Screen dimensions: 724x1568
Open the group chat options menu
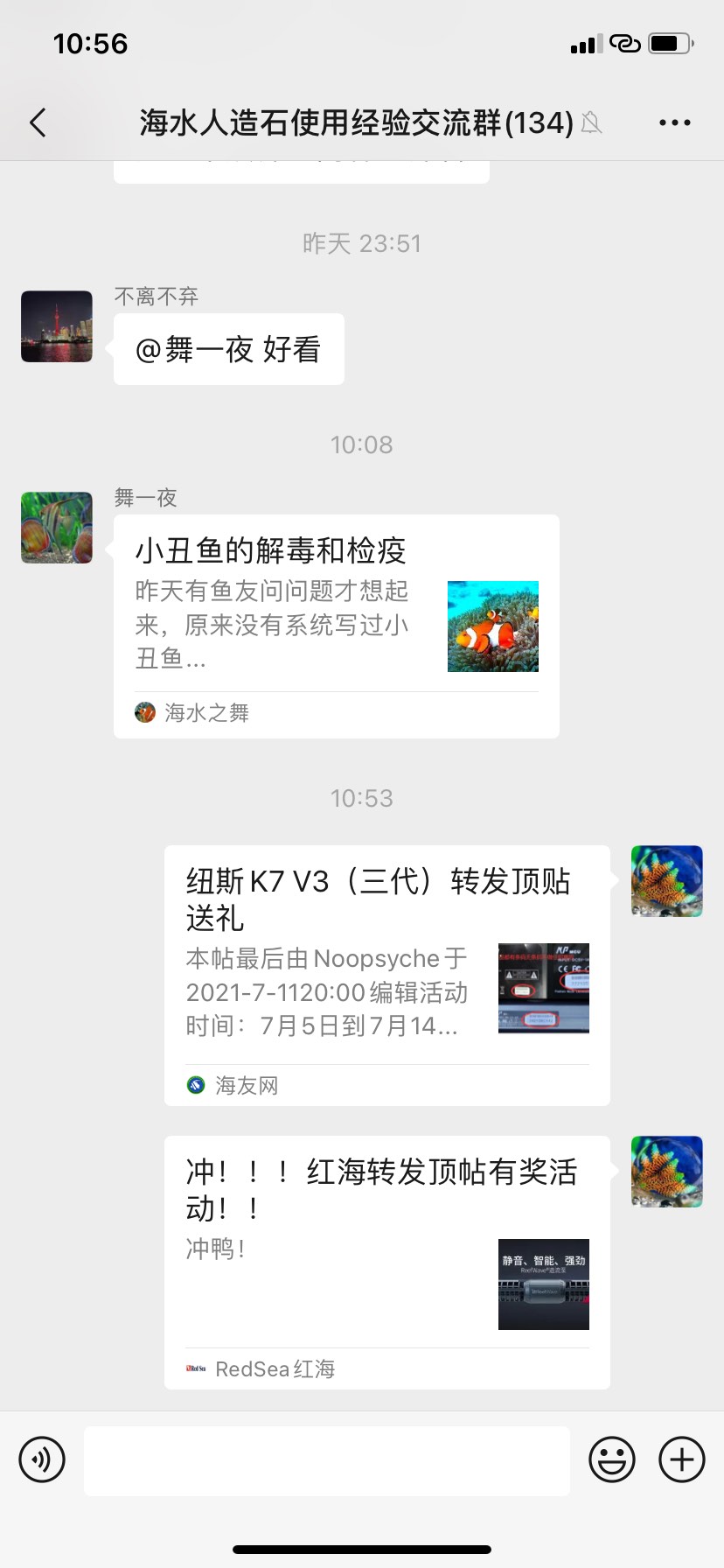(x=674, y=122)
